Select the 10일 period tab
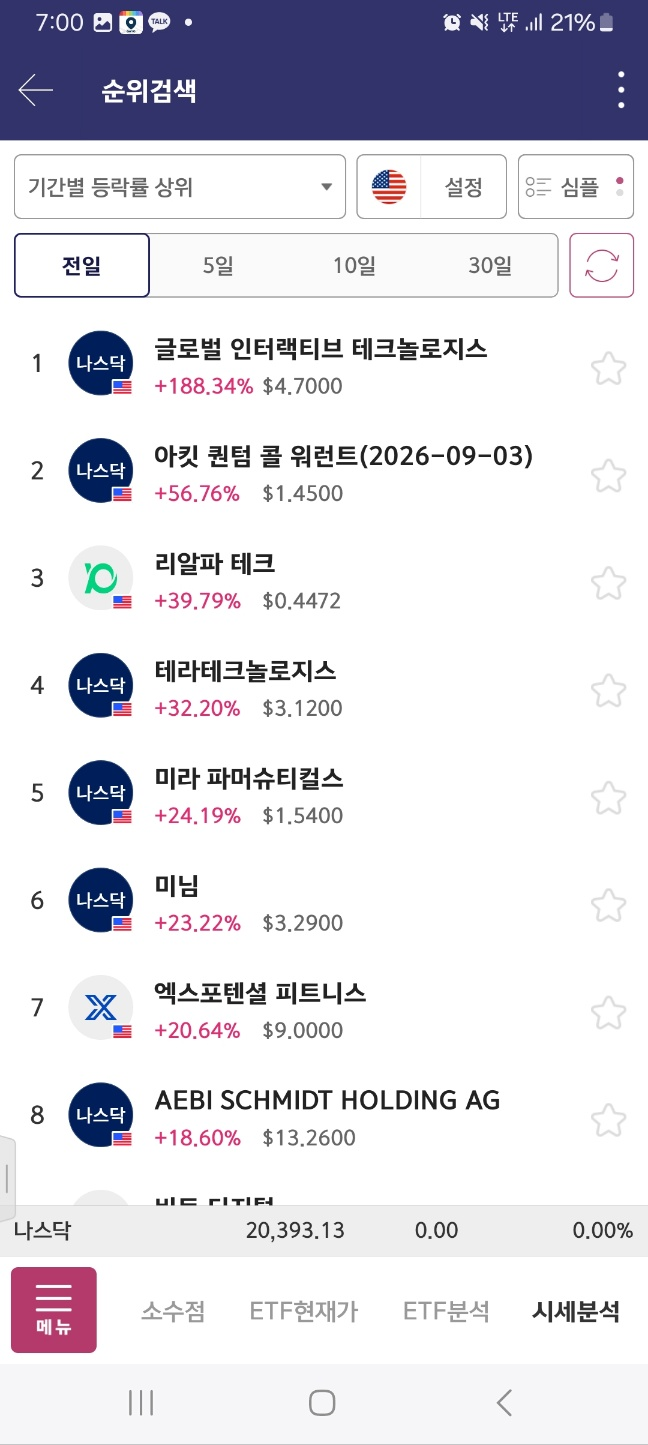This screenshot has width=648, height=1445. pyautogui.click(x=354, y=266)
